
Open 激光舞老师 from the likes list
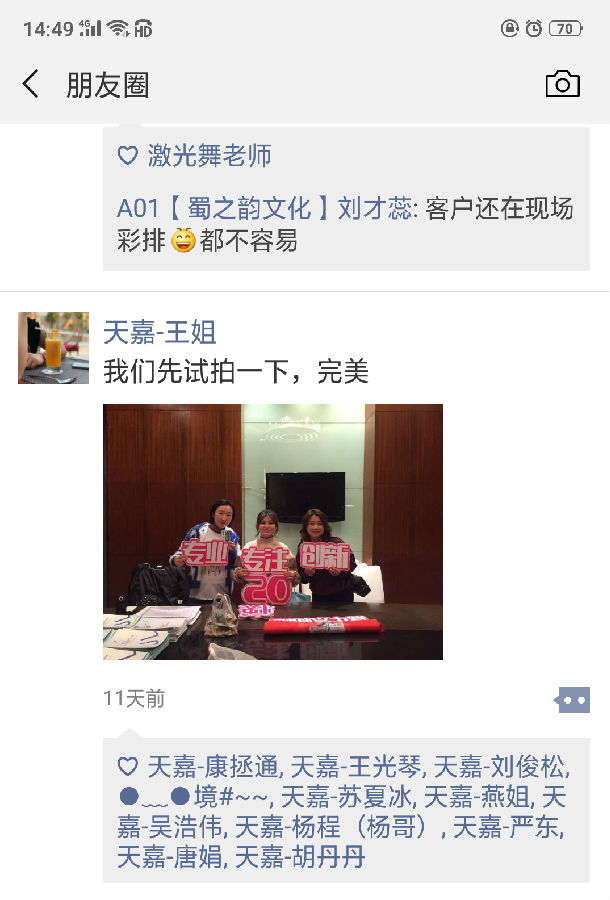coord(209,156)
